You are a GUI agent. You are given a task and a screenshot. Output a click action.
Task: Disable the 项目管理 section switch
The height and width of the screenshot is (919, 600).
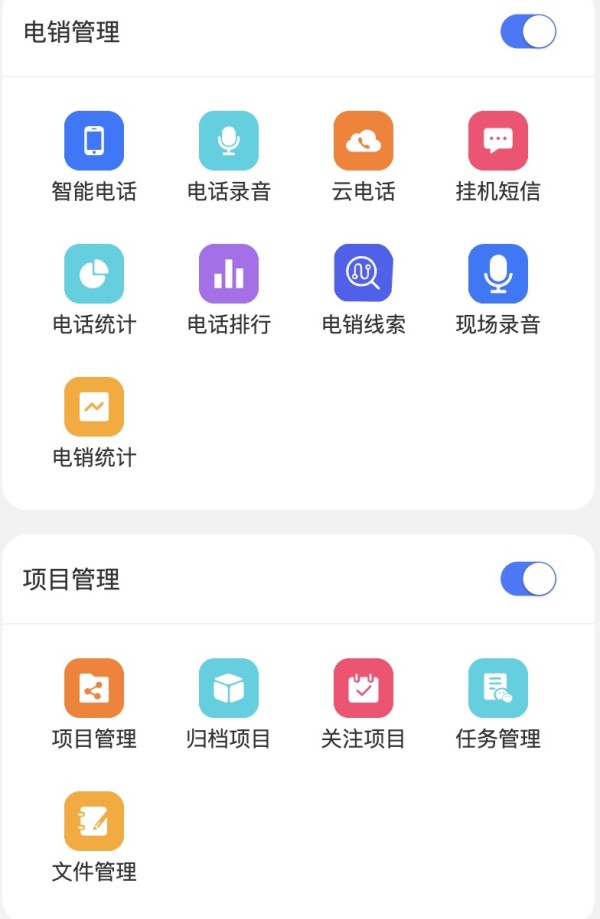[528, 579]
